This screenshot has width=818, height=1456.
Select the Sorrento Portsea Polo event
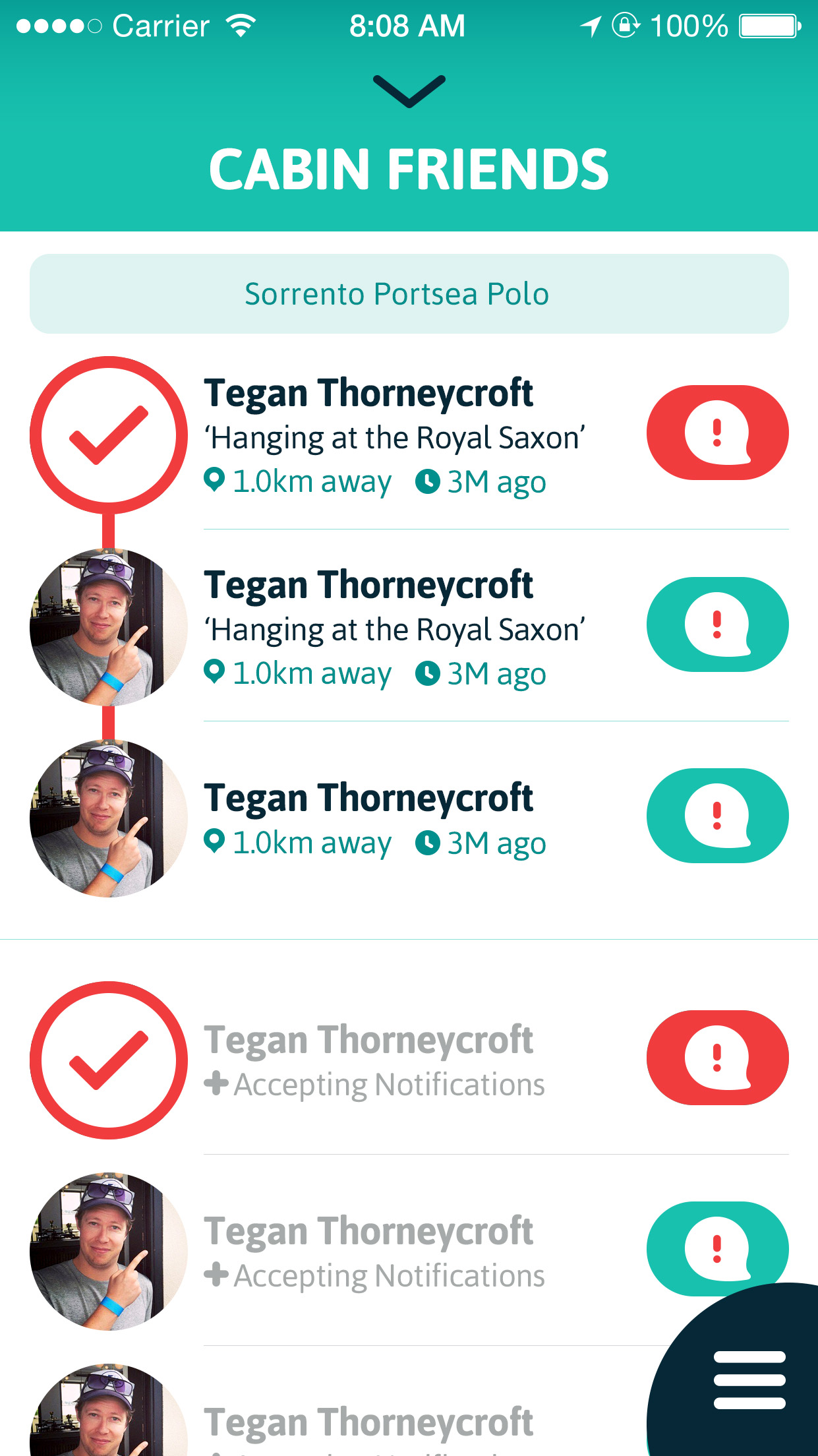(409, 294)
